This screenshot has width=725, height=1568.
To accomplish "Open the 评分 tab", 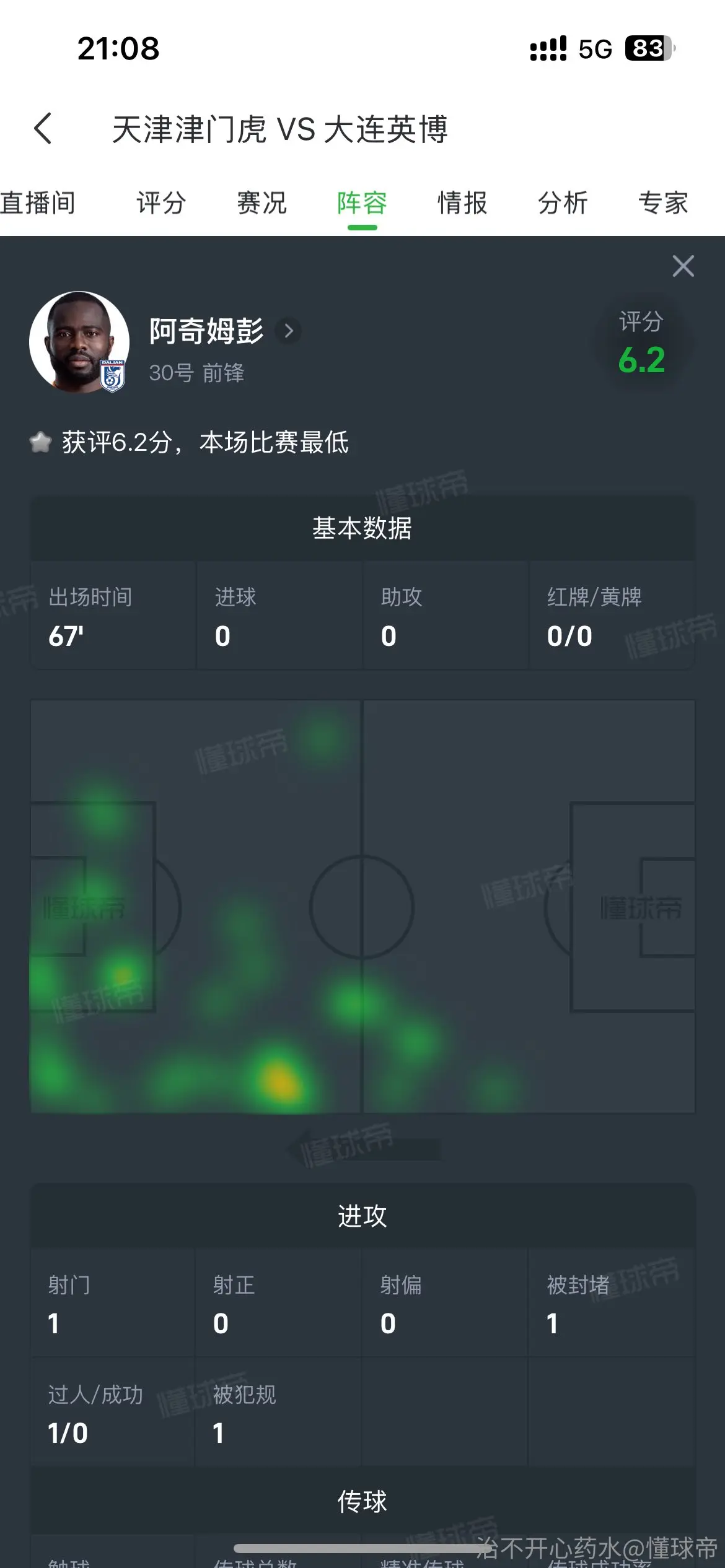I will point(161,203).
